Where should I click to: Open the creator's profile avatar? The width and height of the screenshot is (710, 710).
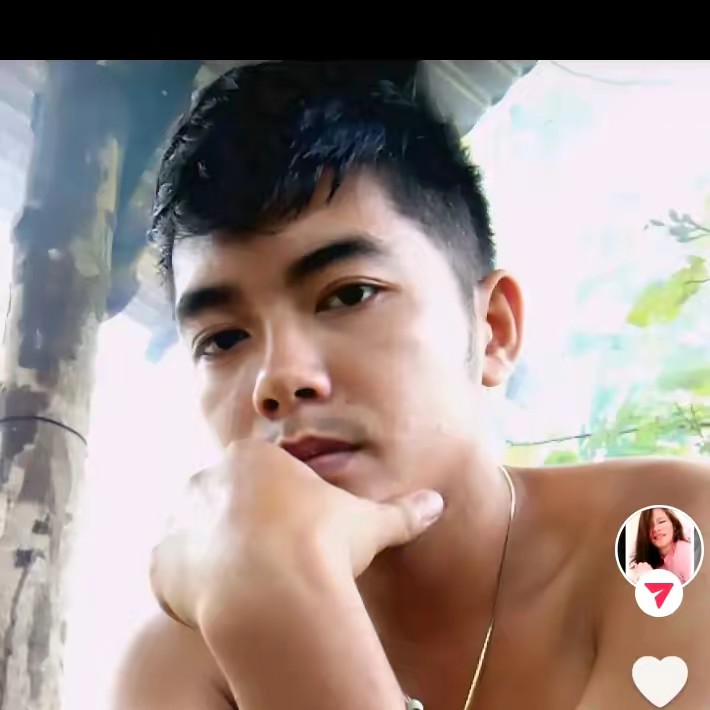pyautogui.click(x=658, y=545)
